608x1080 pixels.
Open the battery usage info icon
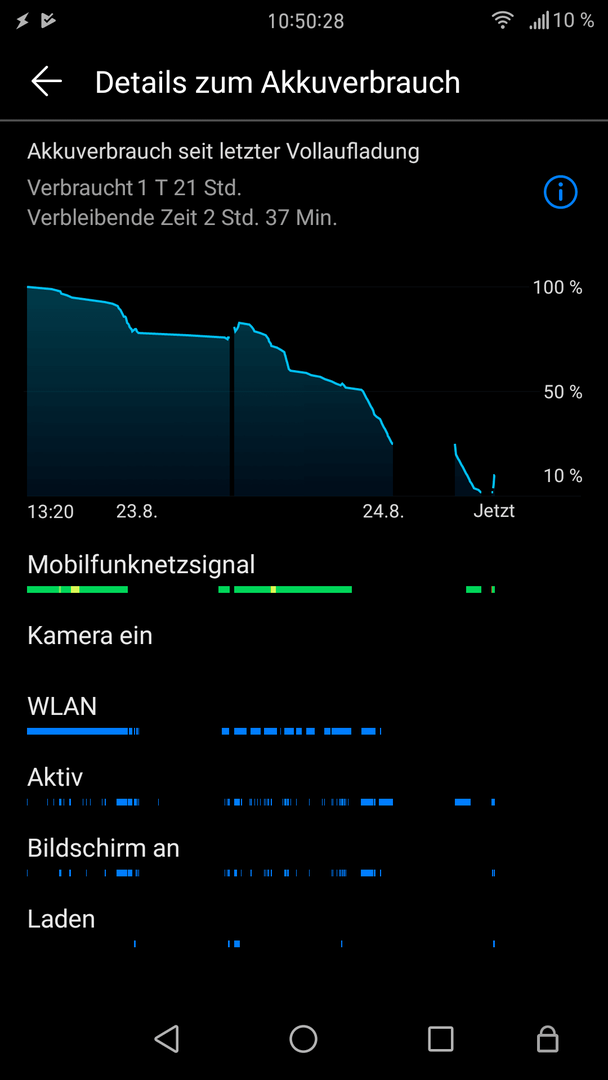click(560, 194)
